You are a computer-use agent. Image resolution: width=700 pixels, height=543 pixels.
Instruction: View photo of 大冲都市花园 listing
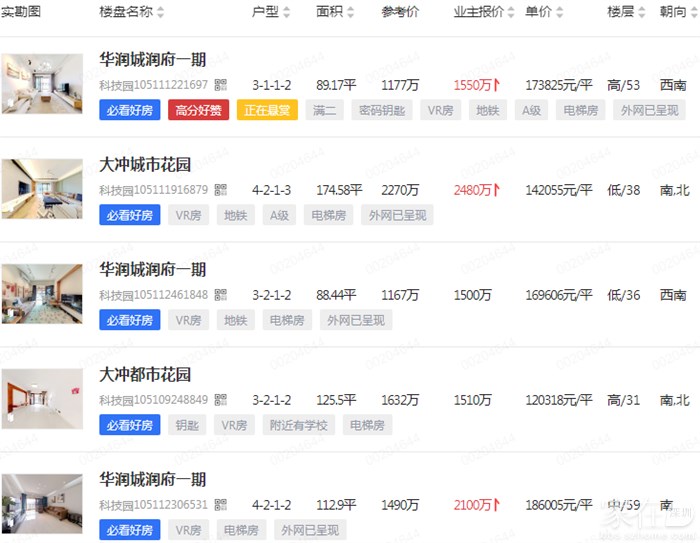coord(42,398)
